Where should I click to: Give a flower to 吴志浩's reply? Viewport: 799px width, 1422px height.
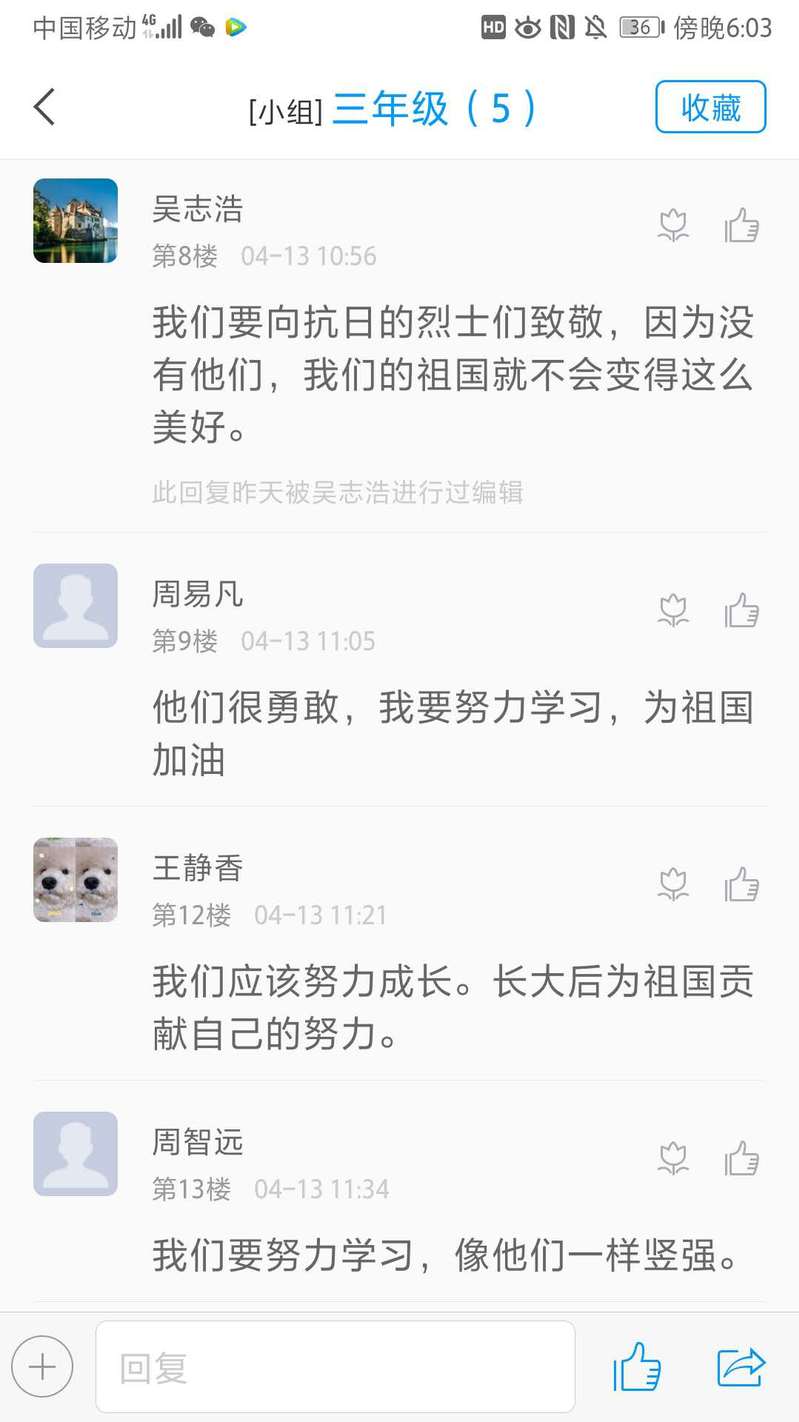[674, 226]
